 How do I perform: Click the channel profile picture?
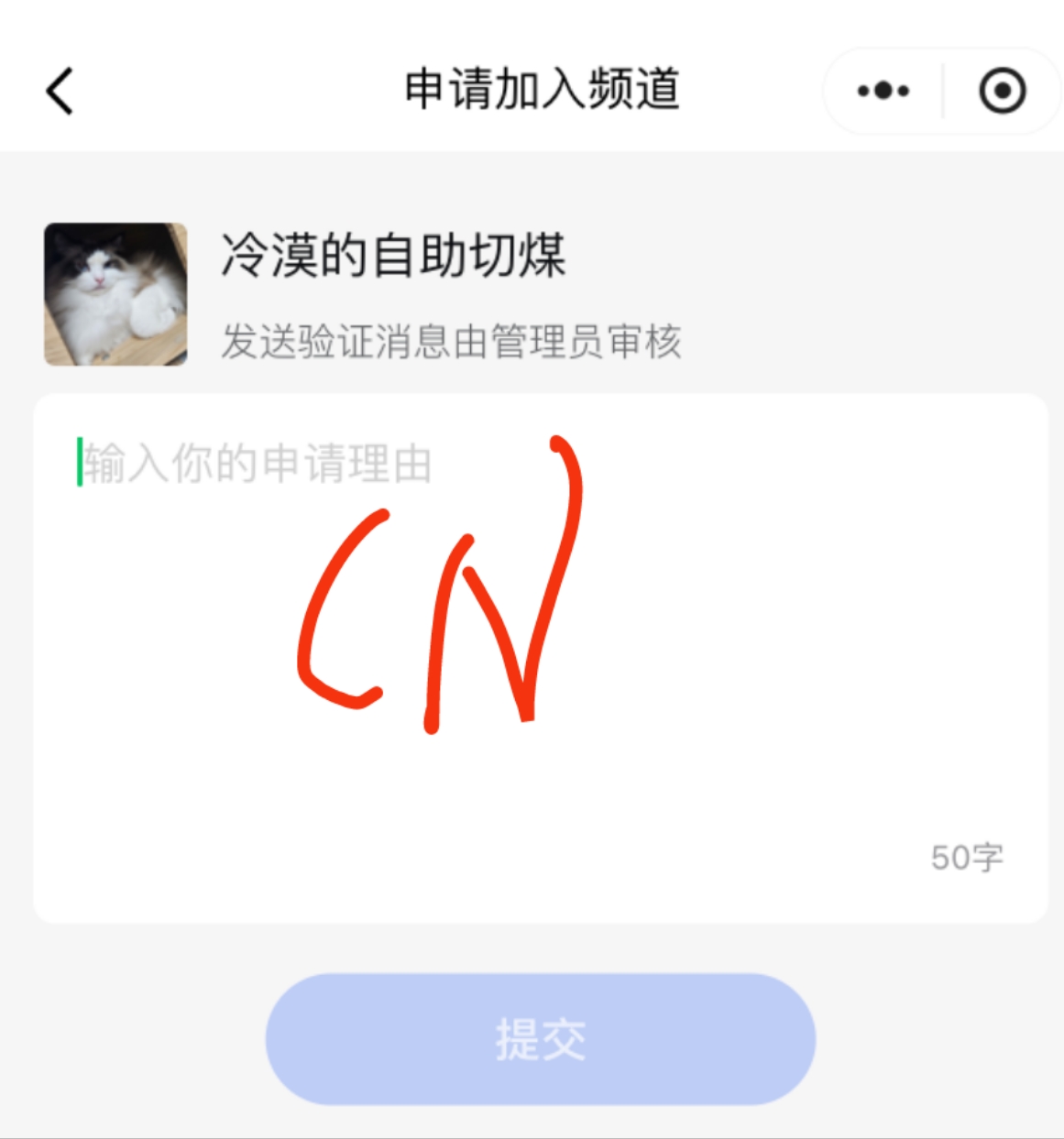point(114,295)
